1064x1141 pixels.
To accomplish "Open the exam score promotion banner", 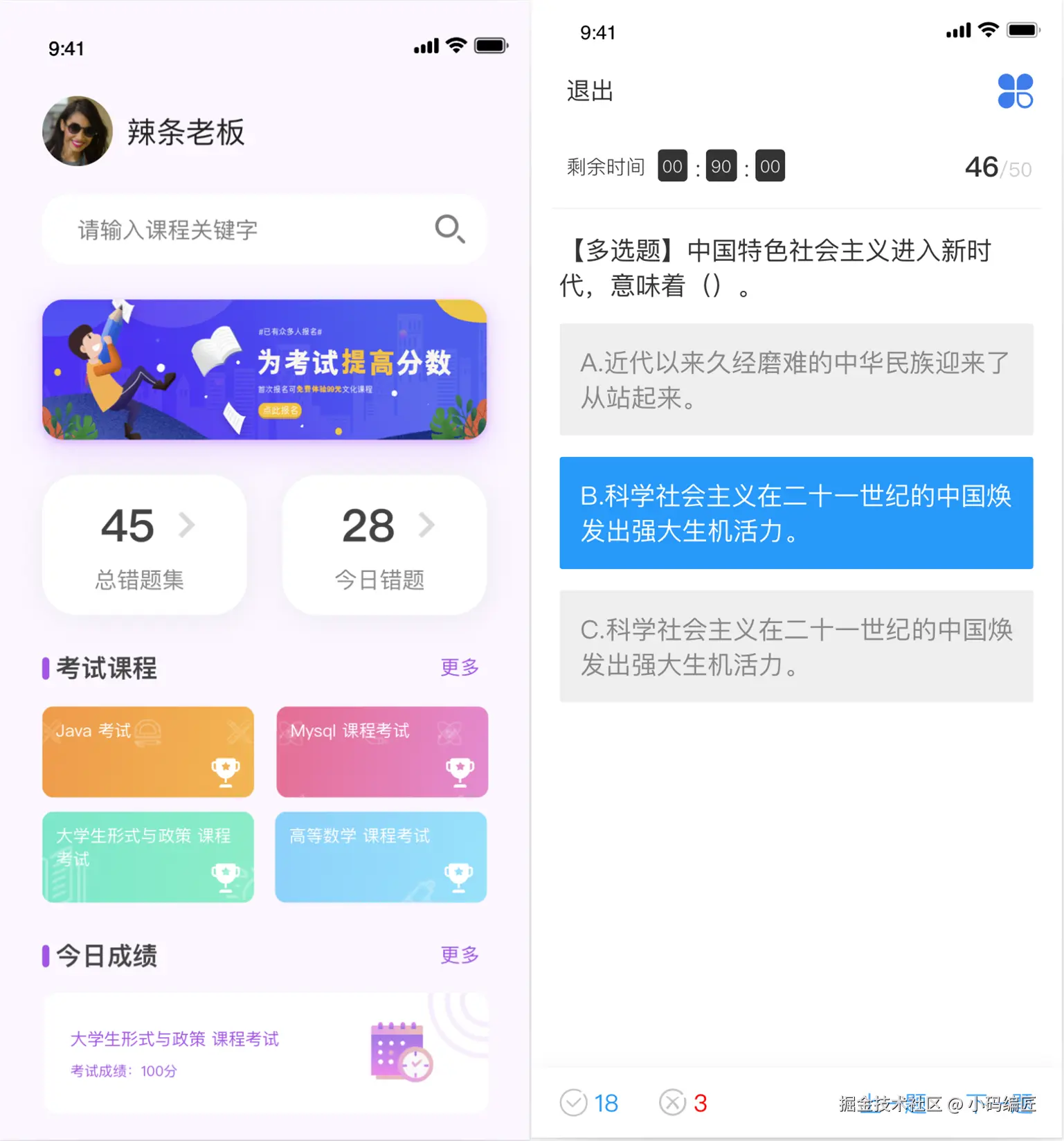I will pos(264,370).
